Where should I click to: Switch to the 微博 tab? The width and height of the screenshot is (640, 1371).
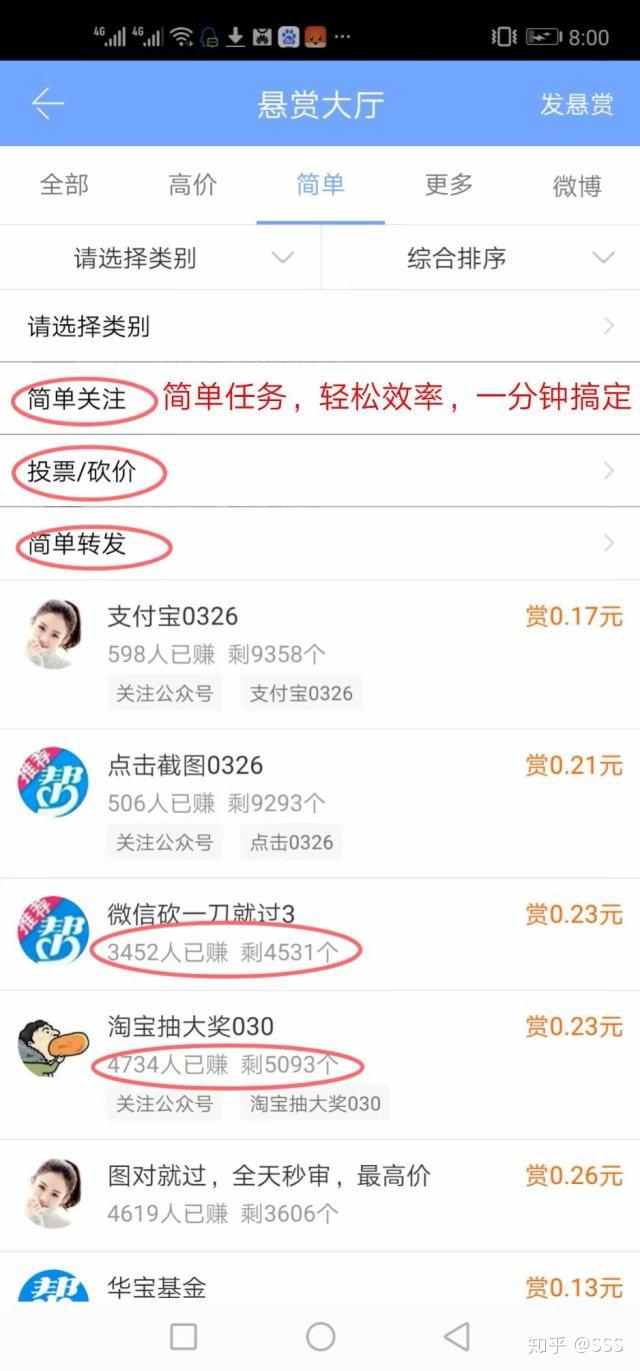point(576,186)
